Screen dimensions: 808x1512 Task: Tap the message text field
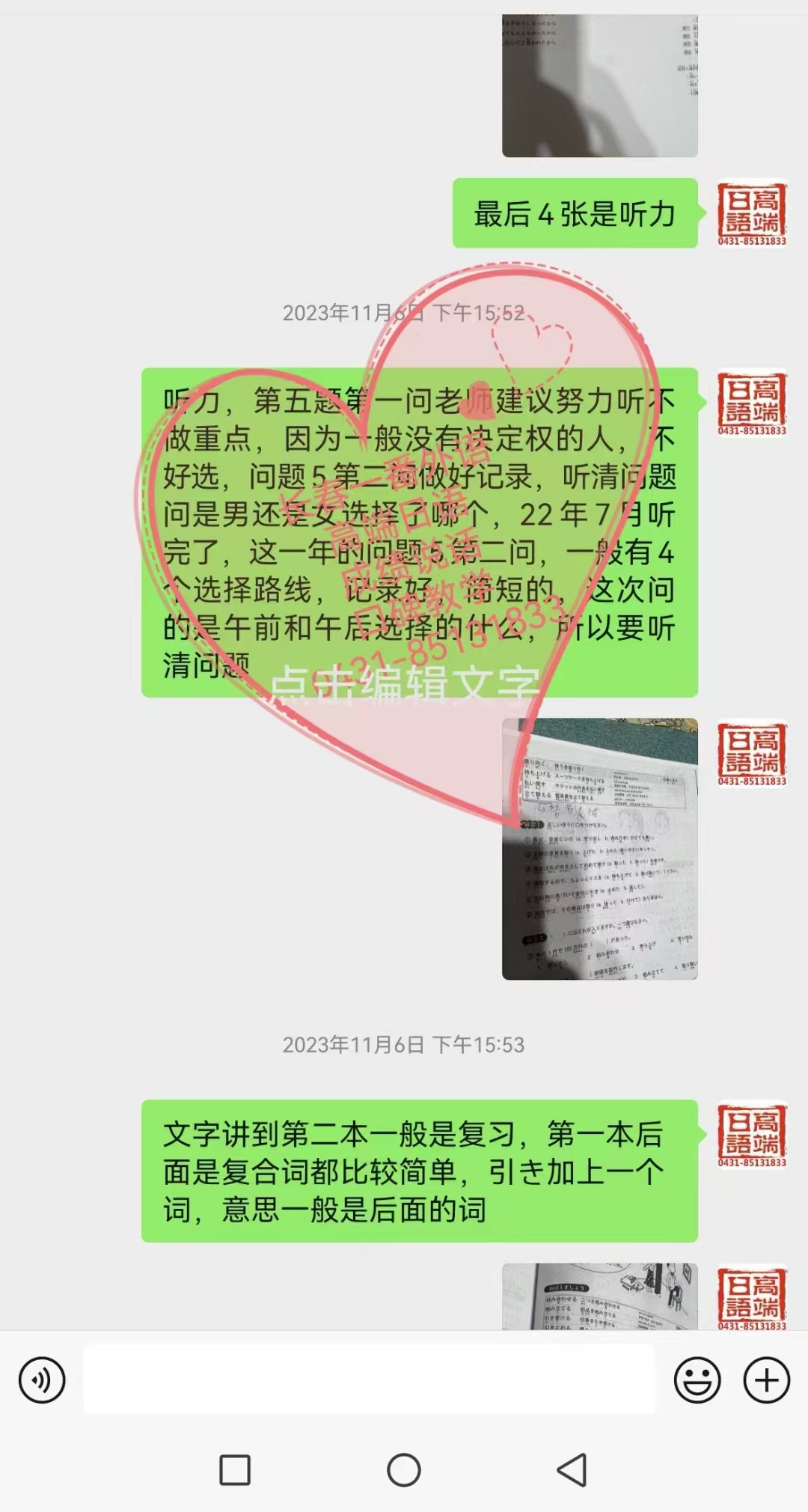tap(369, 1380)
